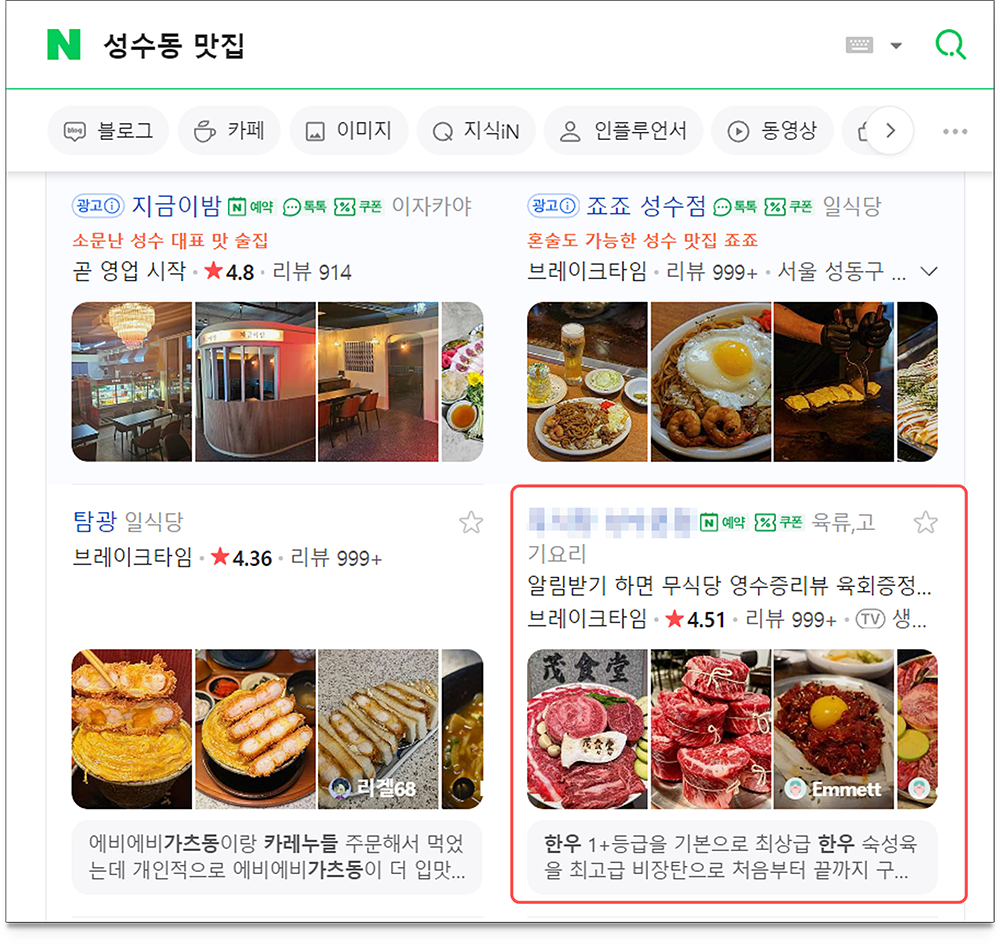
Task: Open the Naver home logo
Action: point(64,45)
